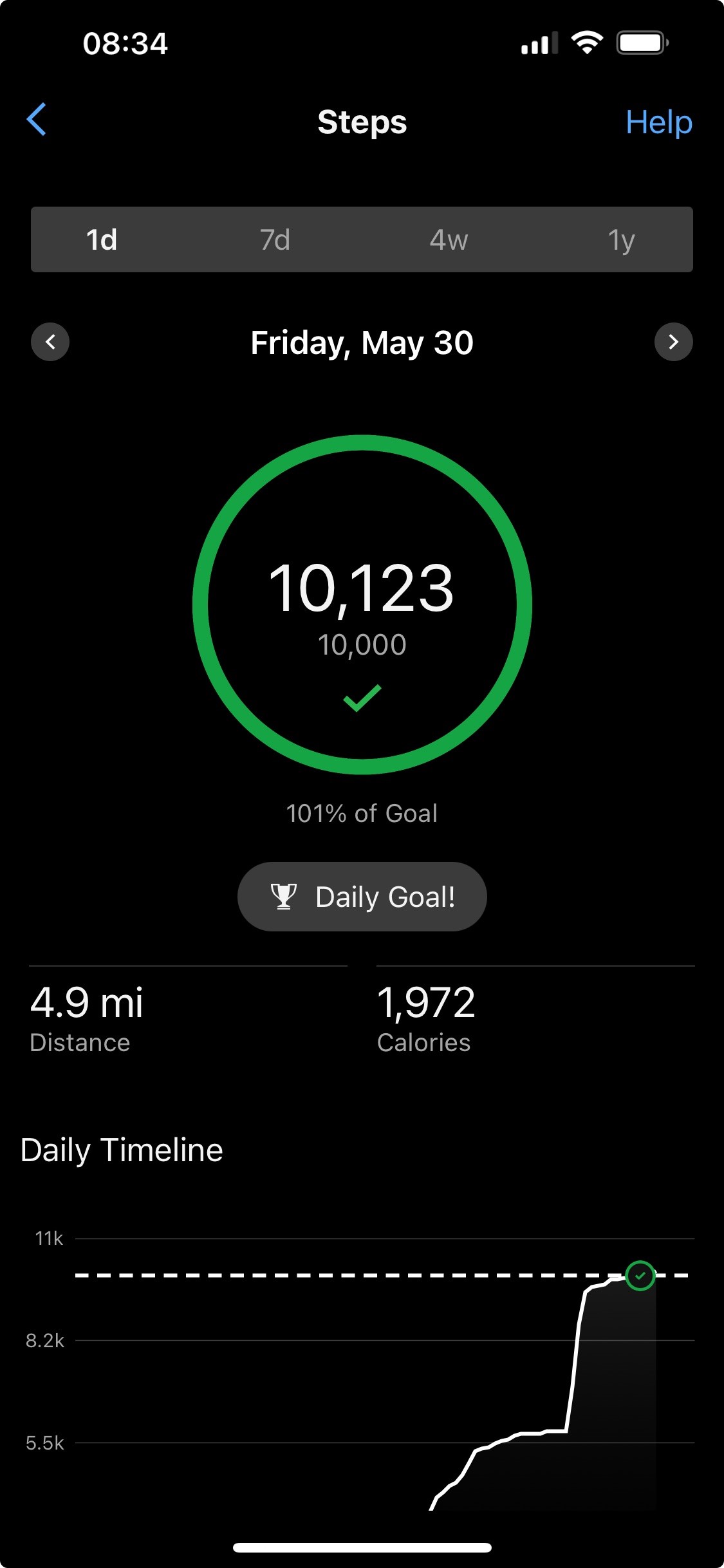This screenshot has height=1568, width=724.
Task: Go to the previous day
Action: [50, 342]
